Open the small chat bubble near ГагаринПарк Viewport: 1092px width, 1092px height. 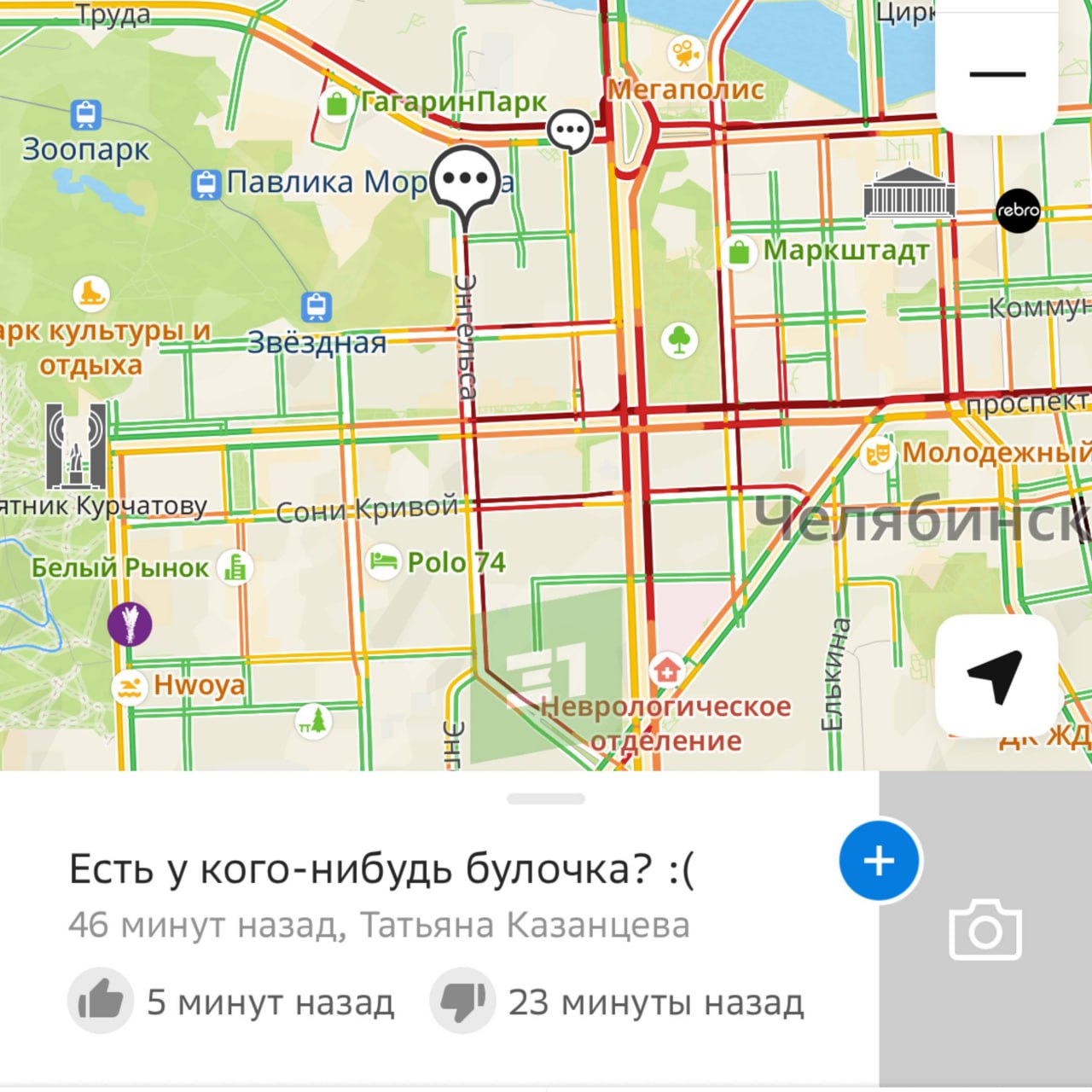click(x=569, y=131)
